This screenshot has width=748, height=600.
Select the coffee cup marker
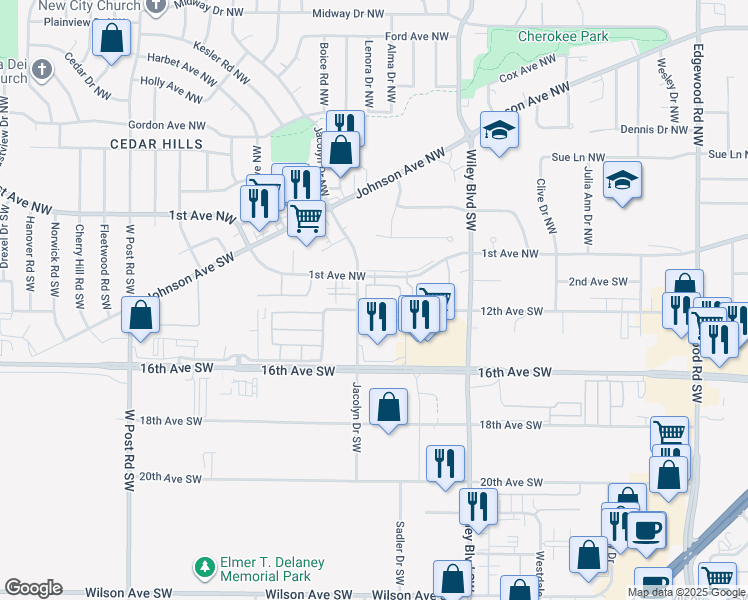pos(646,534)
